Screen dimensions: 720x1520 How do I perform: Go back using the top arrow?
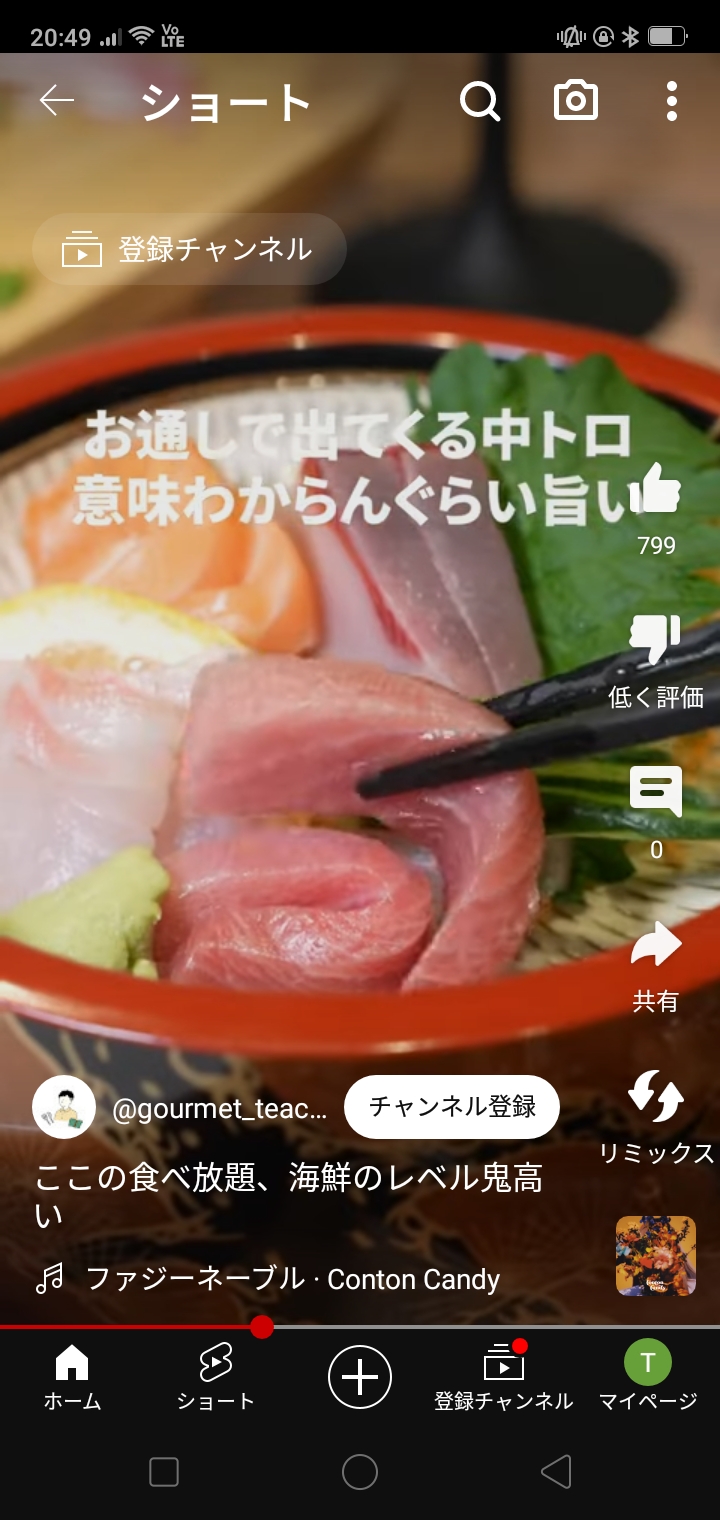click(57, 101)
